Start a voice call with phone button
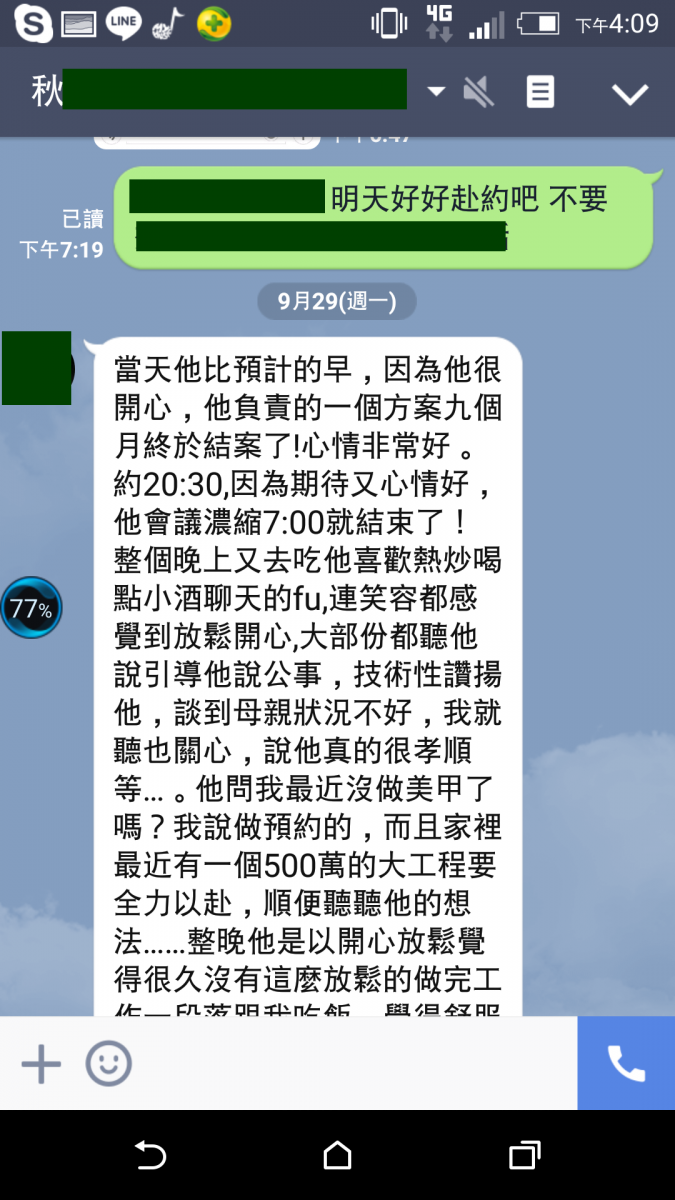The image size is (675, 1200). (626, 1063)
